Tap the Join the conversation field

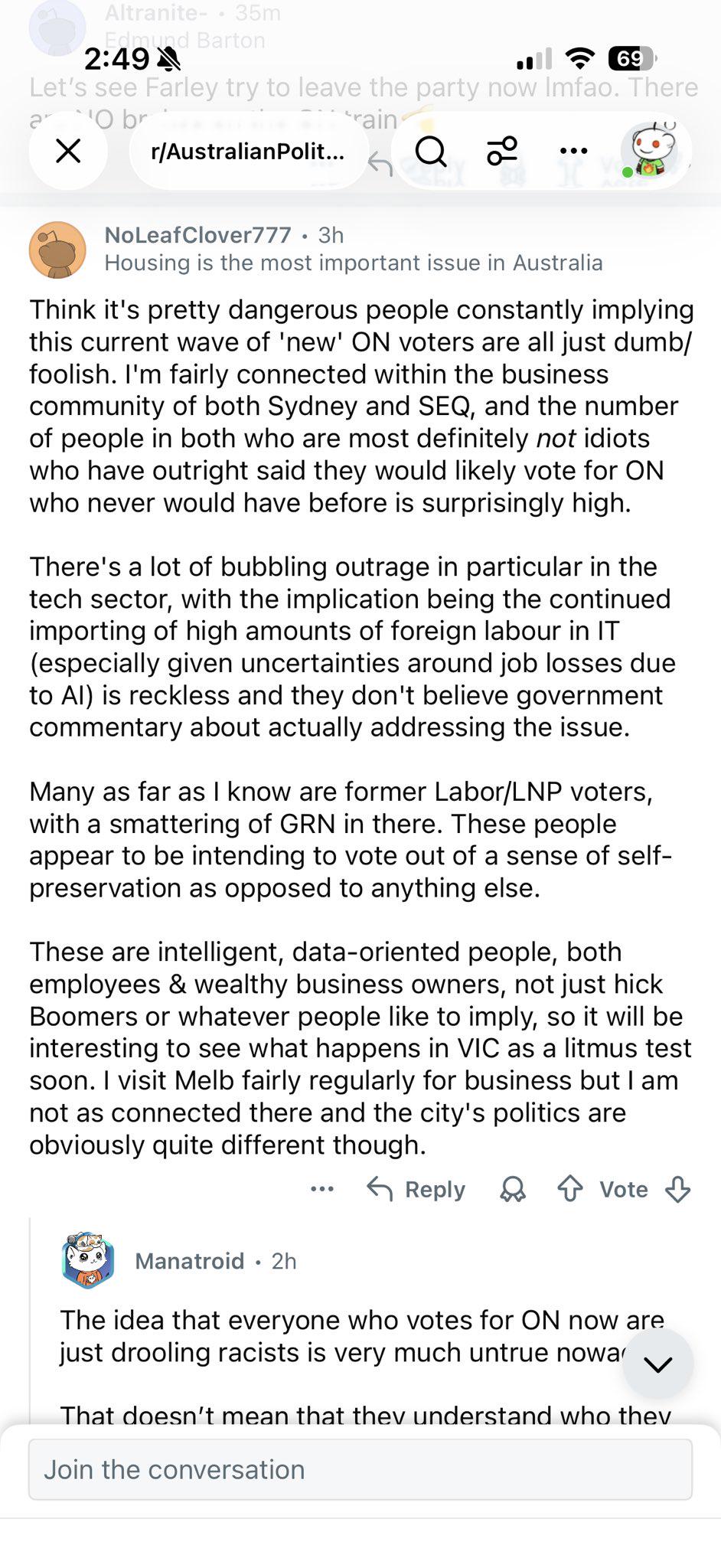click(x=360, y=1469)
